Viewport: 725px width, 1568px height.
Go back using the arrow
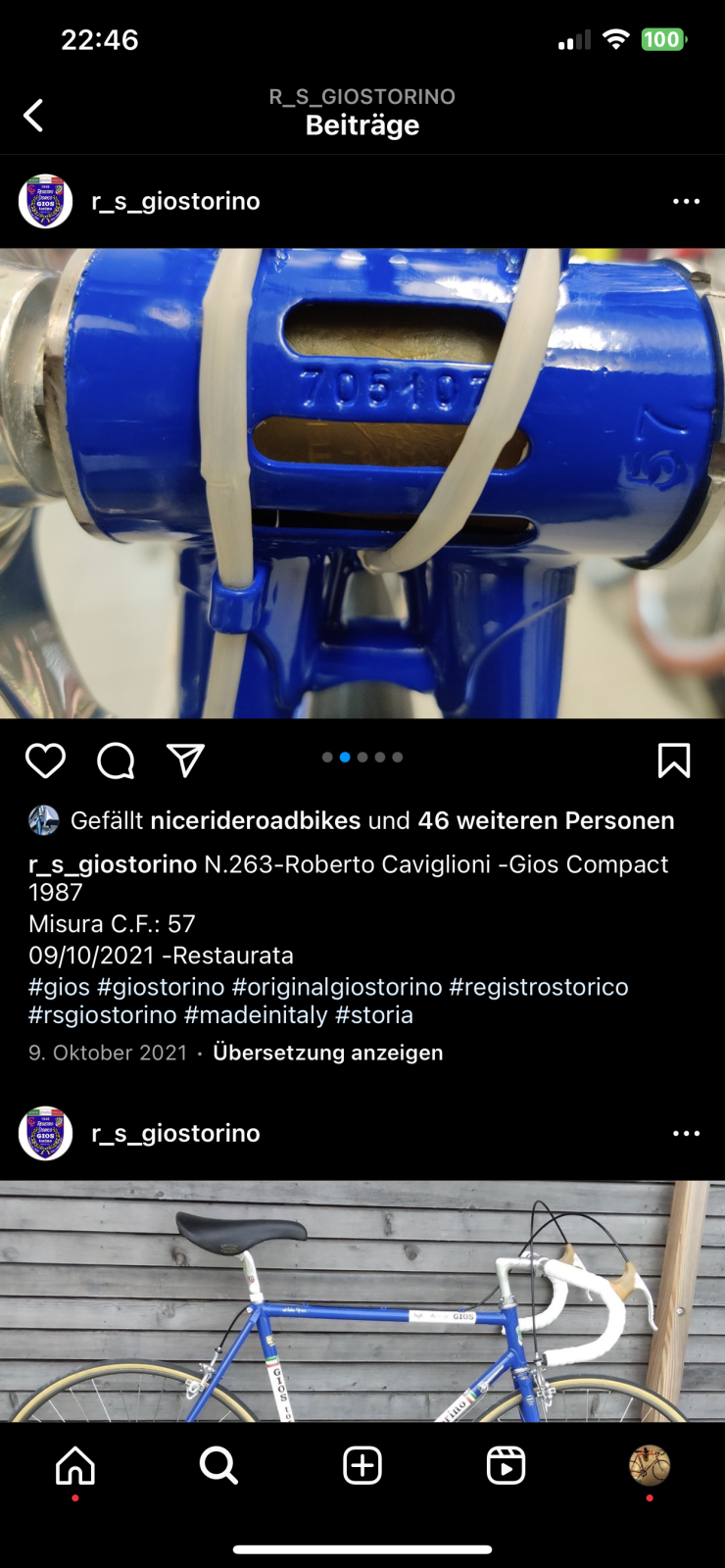[x=33, y=116]
